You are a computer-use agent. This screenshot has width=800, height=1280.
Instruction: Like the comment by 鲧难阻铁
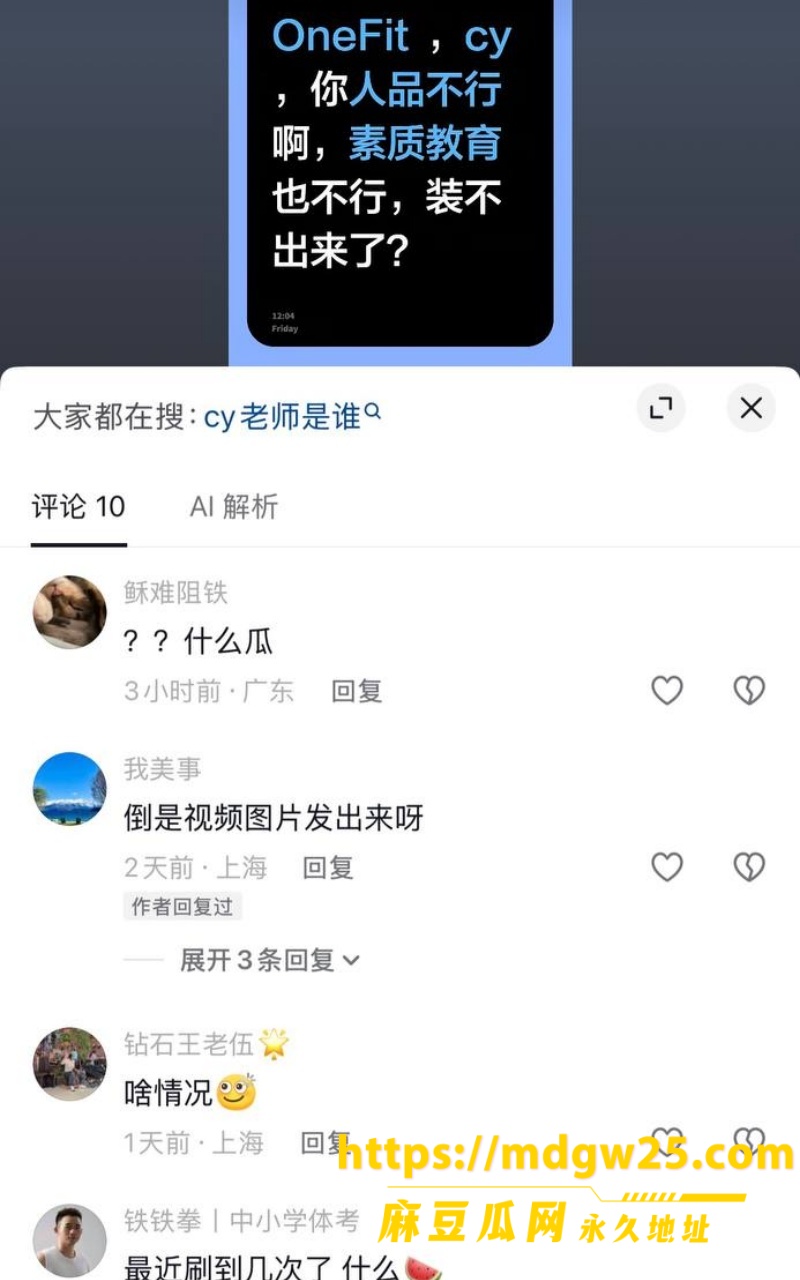coord(667,690)
